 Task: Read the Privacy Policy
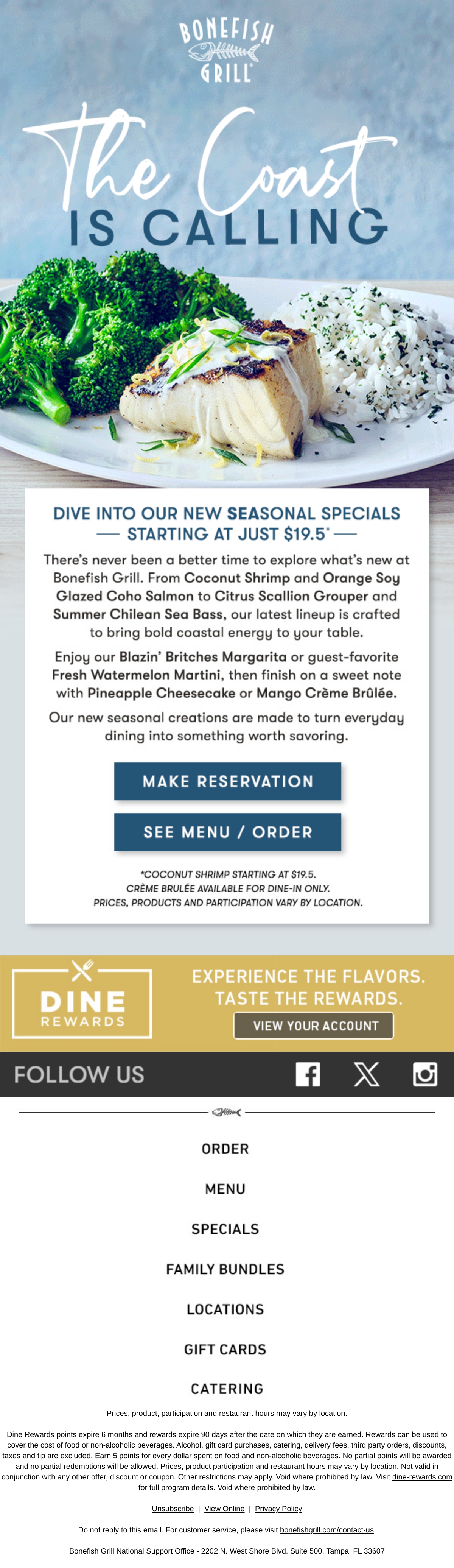[x=278, y=1508]
